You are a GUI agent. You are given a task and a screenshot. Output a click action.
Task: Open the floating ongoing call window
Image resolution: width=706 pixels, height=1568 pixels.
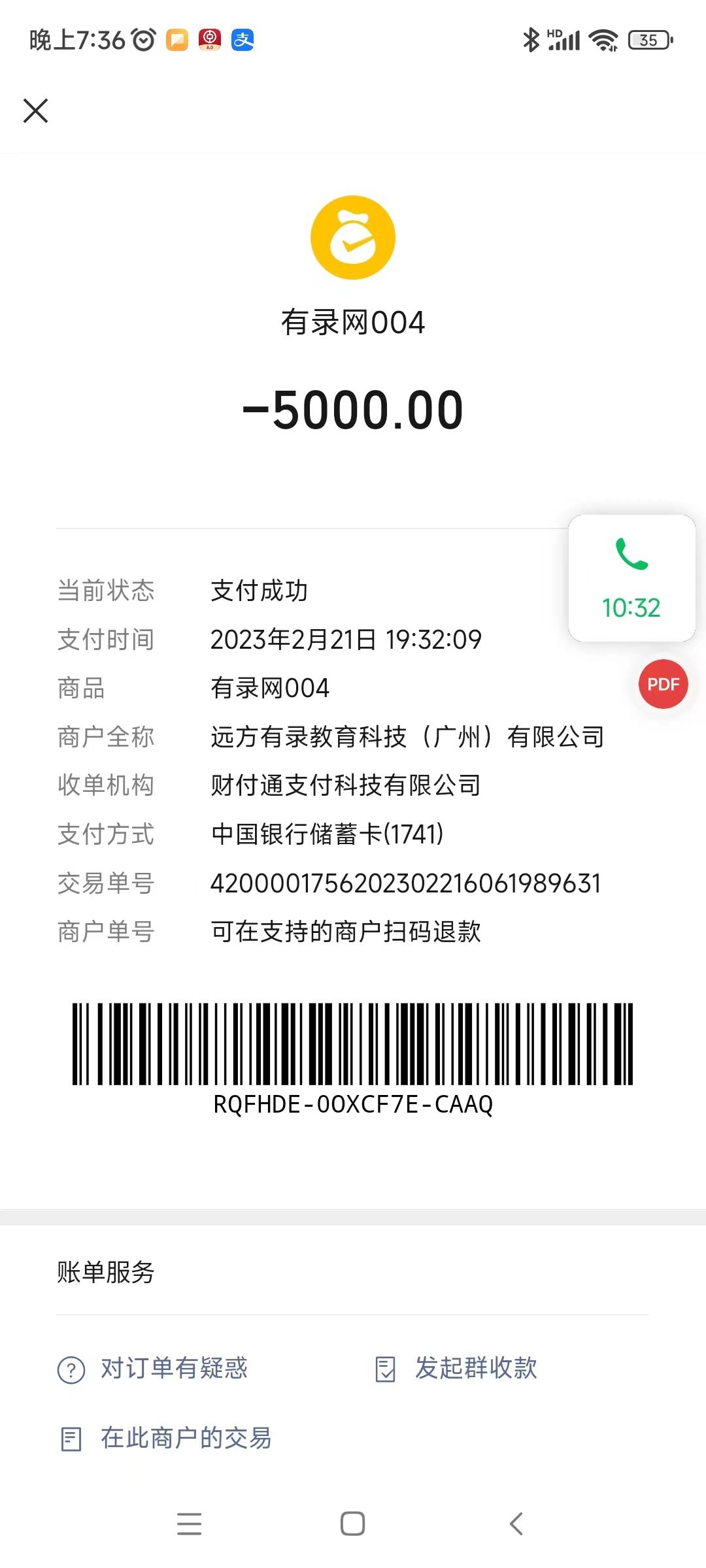[631, 578]
